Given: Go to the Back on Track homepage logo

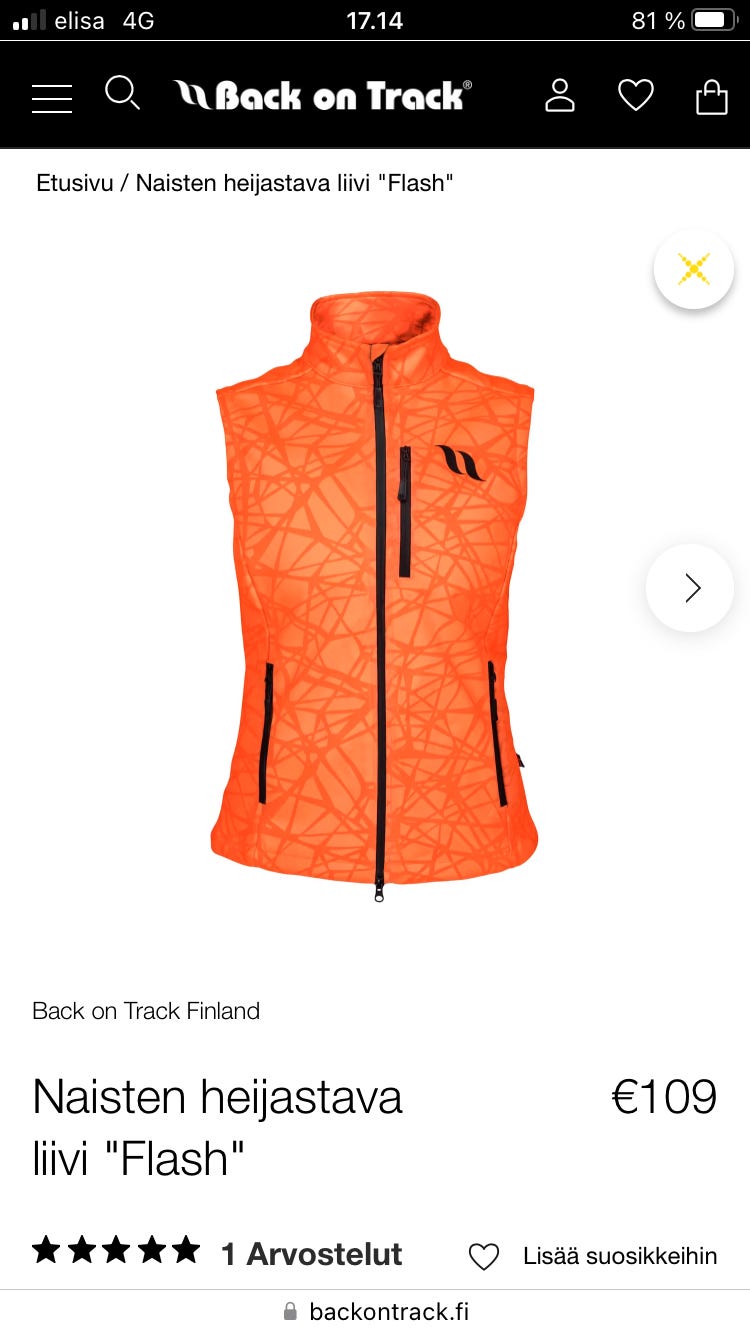Looking at the screenshot, I should [x=323, y=96].
